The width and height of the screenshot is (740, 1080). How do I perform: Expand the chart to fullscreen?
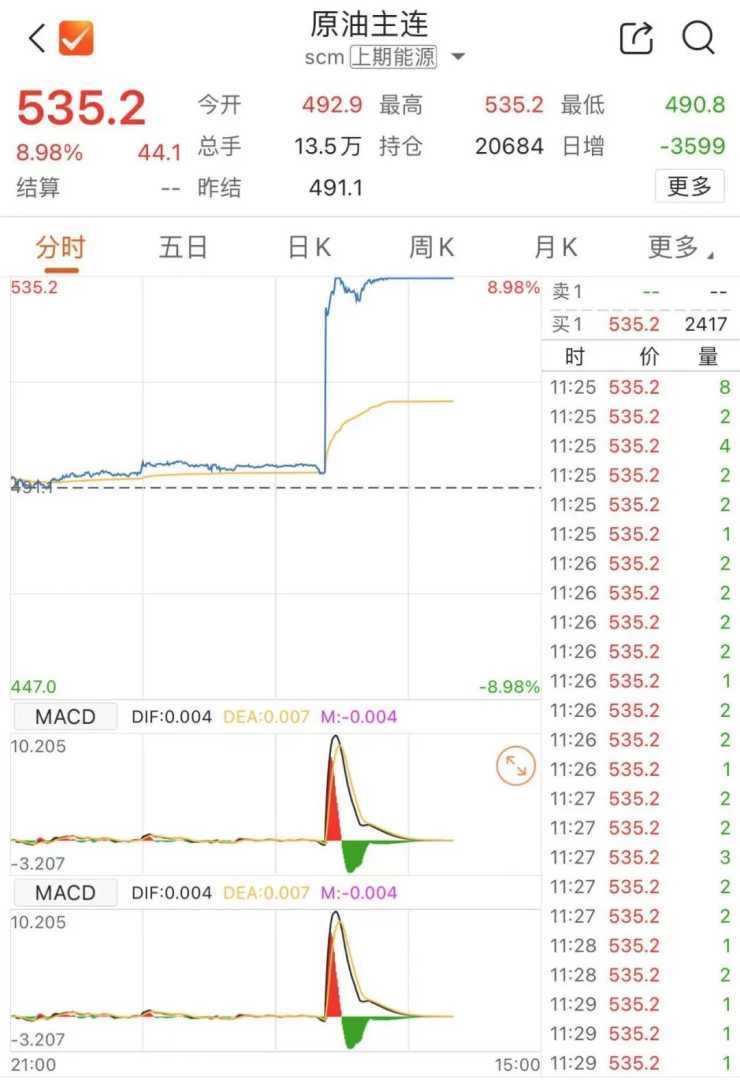click(516, 767)
